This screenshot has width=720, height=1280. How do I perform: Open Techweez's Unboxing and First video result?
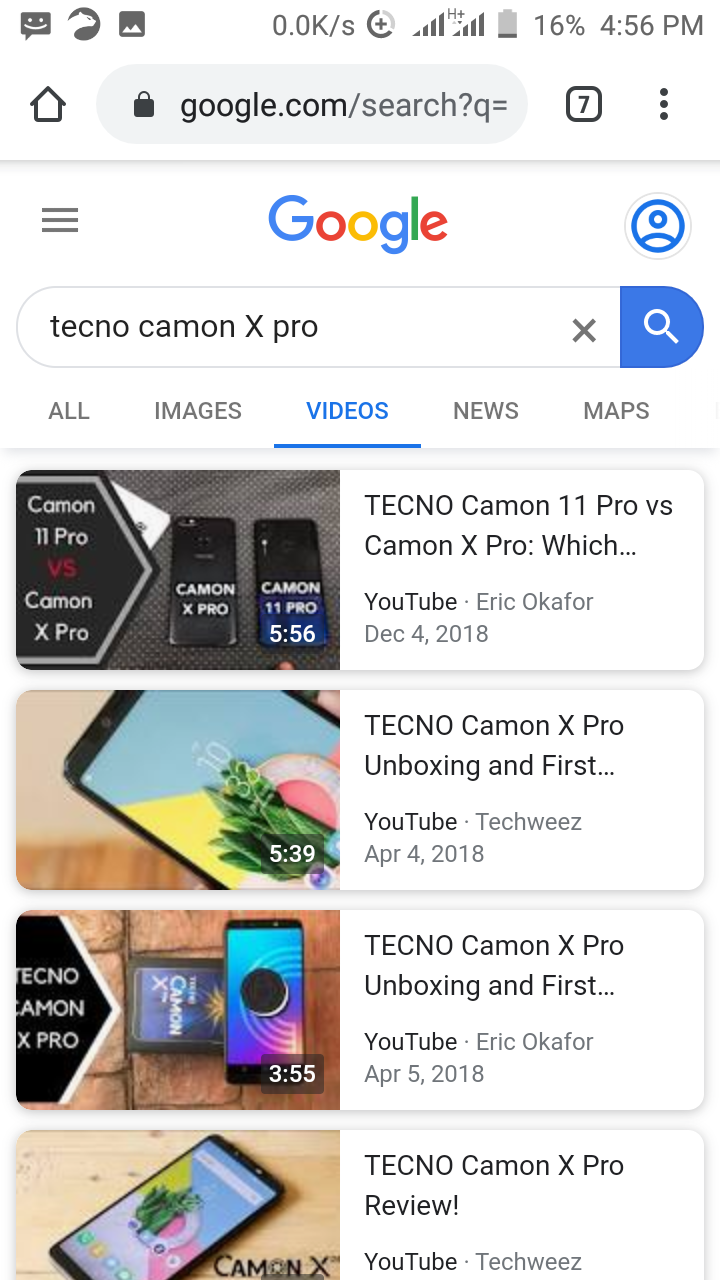[494, 746]
